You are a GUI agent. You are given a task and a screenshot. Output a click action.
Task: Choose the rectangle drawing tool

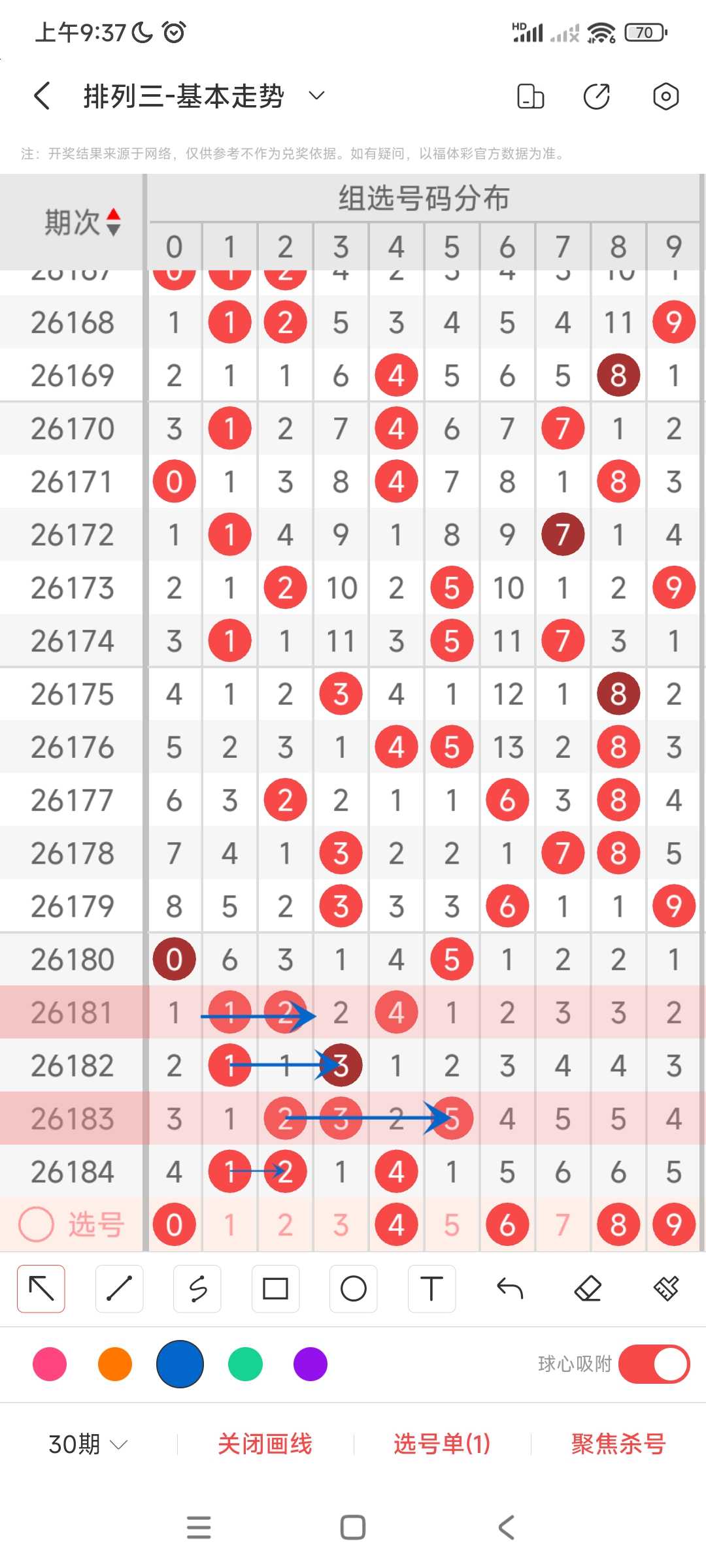coord(275,1288)
